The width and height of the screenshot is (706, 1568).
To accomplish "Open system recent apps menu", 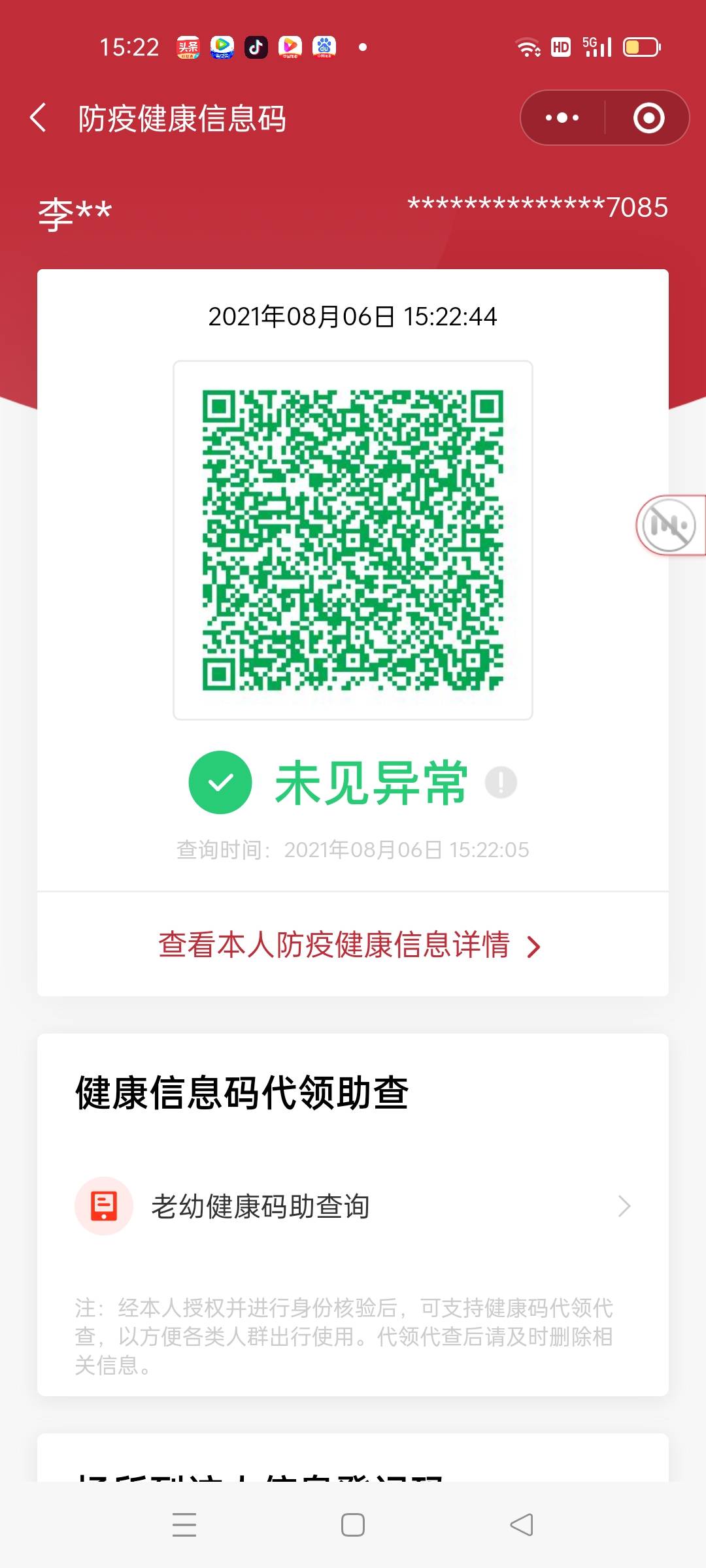I will pos(184,1525).
